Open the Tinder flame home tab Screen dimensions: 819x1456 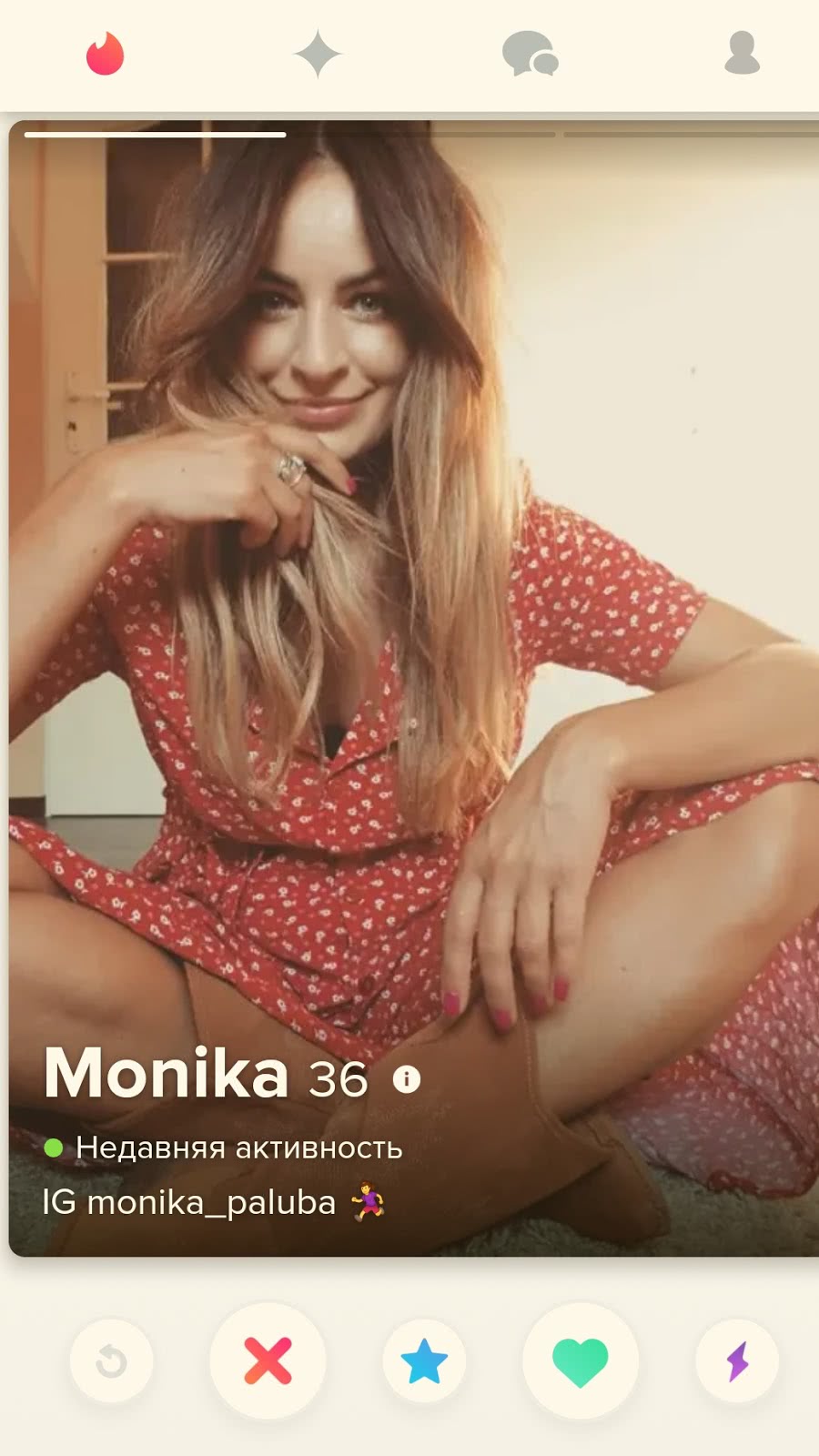105,54
